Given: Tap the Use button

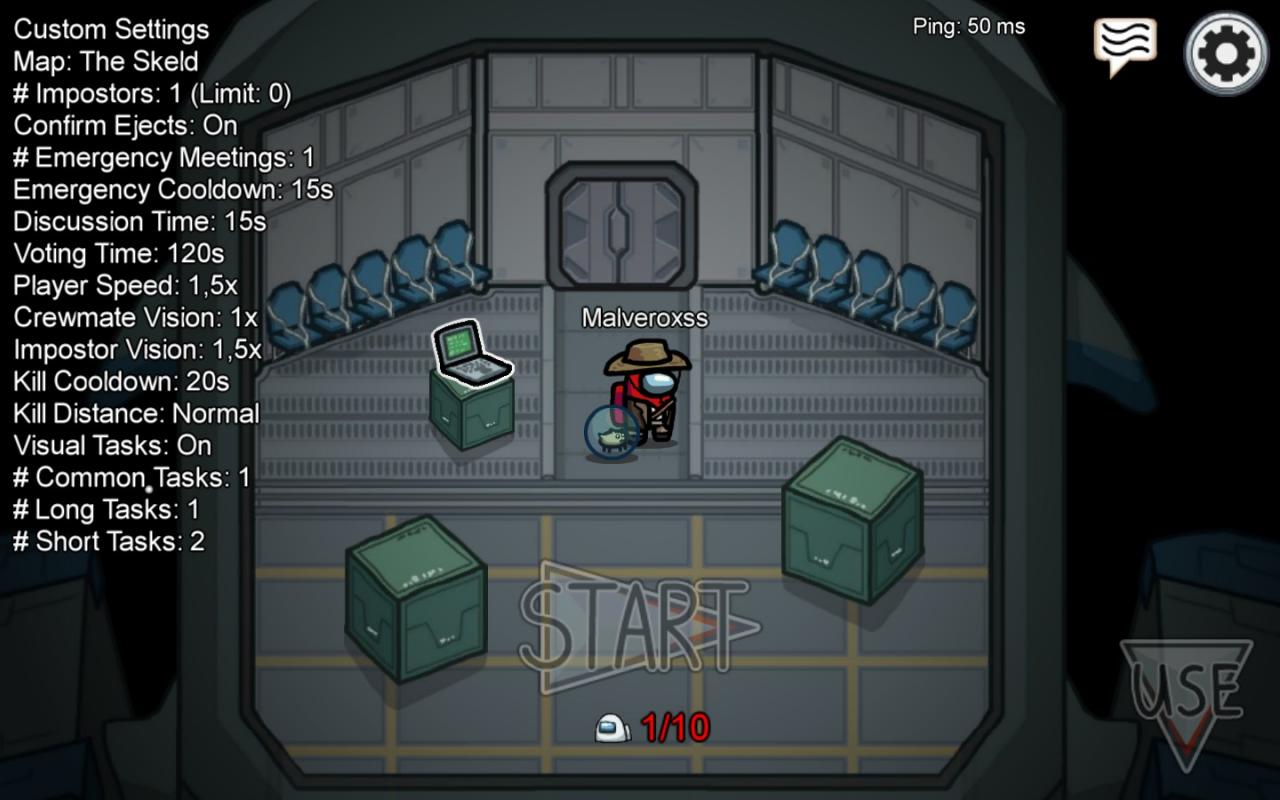Looking at the screenshot, I should tap(1186, 696).
